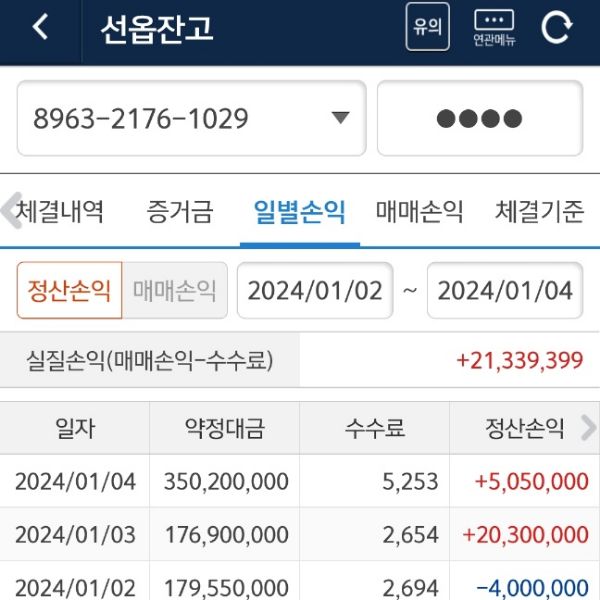Screen dimensions: 600x600
Task: Show next table columns with right arrow
Action: pyautogui.click(x=587, y=429)
